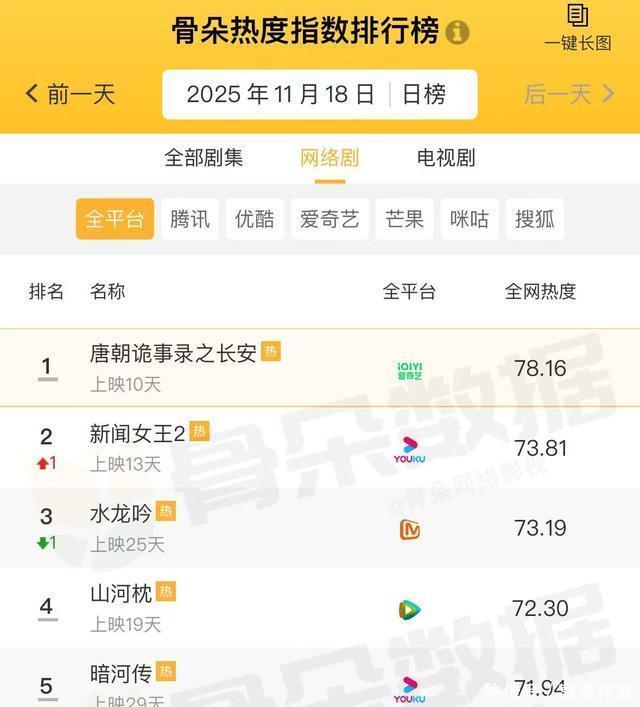
Task: Open the 唐朝诡事录之长安 ranking entry
Action: pos(173,354)
